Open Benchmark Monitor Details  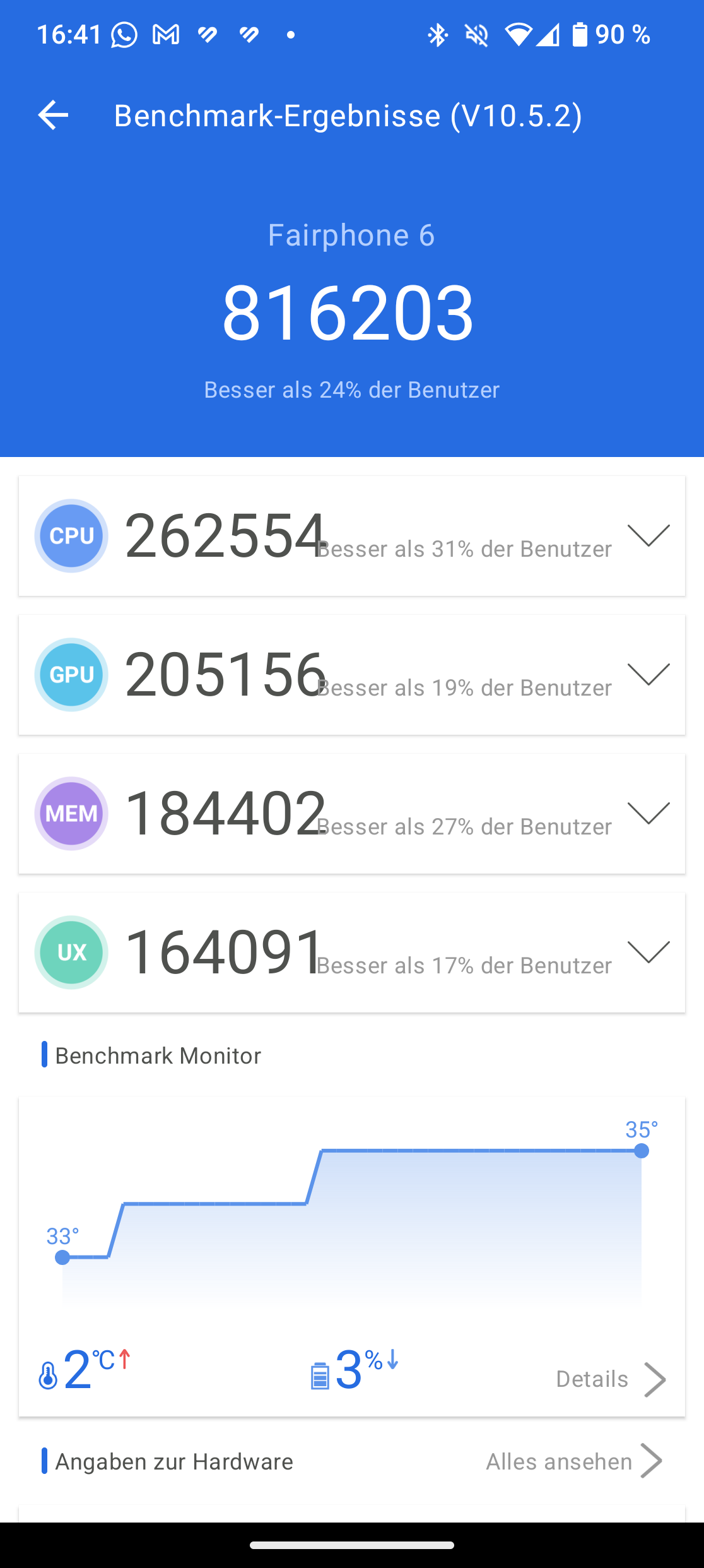coord(611,1379)
